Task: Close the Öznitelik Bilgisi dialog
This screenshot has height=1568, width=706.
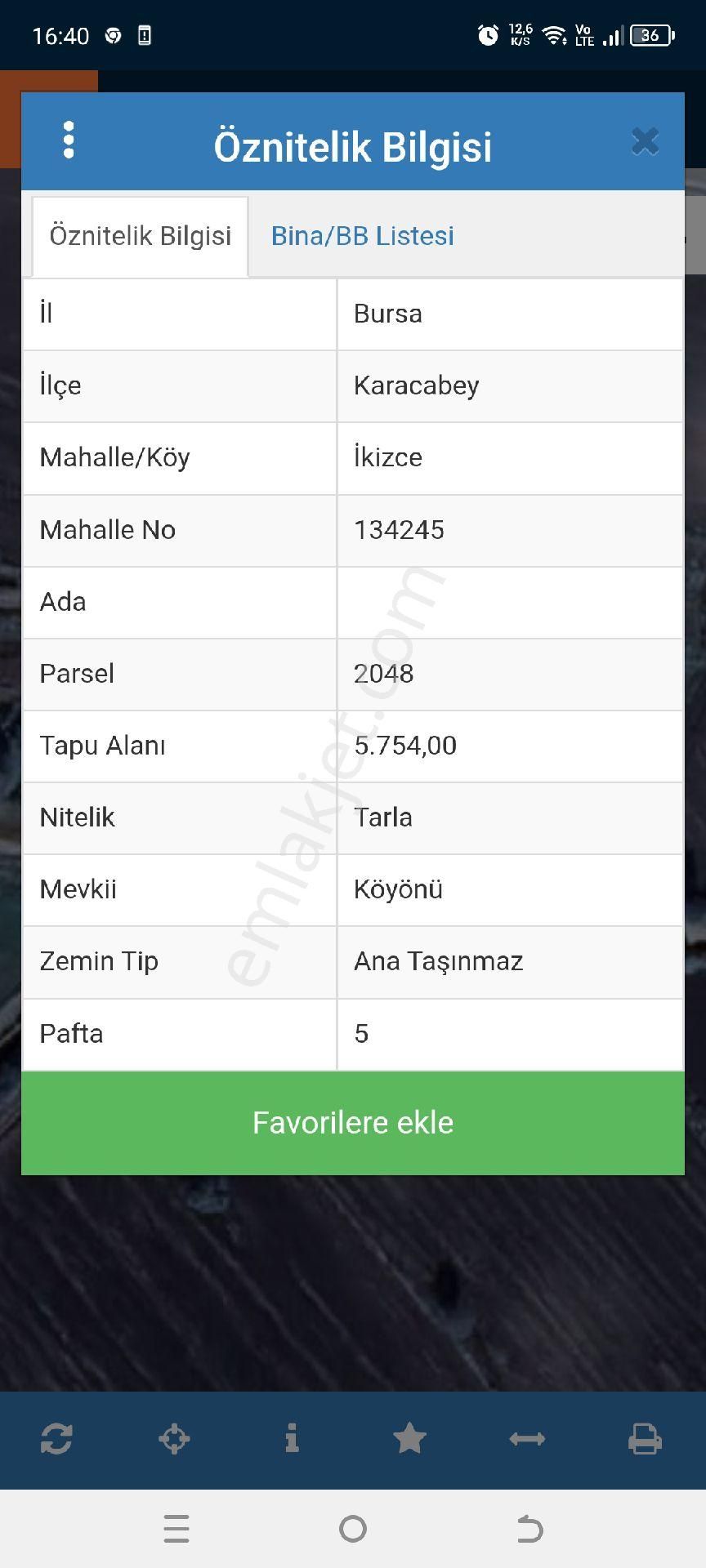Action: [x=646, y=140]
